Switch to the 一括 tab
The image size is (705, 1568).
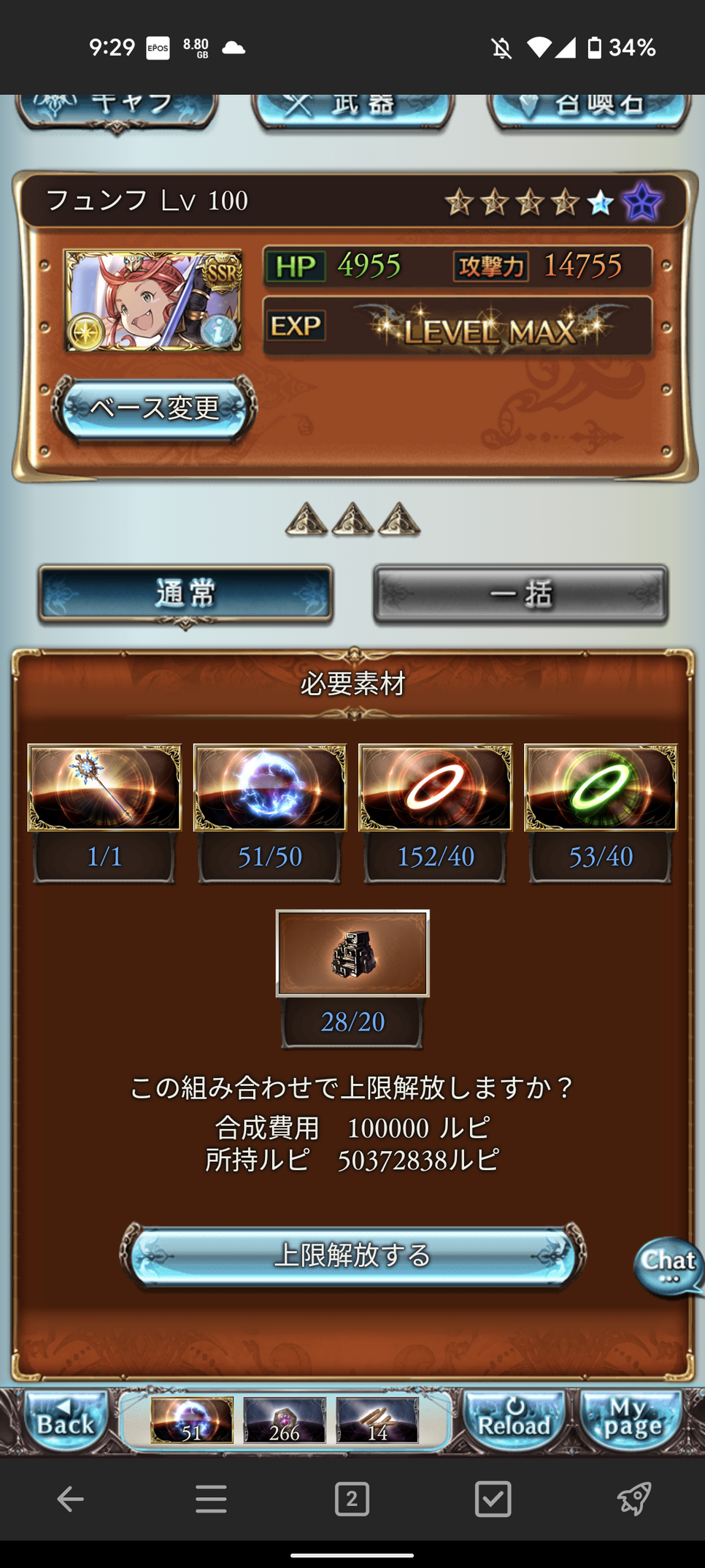520,594
